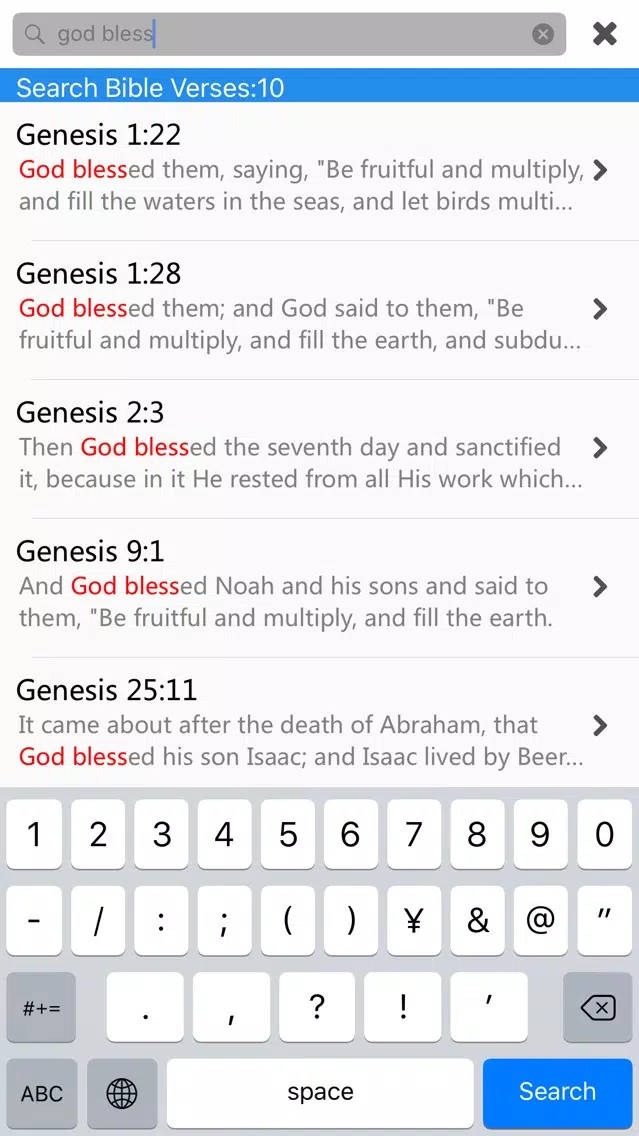Switch keyboard to ABC letters

(x=41, y=1093)
